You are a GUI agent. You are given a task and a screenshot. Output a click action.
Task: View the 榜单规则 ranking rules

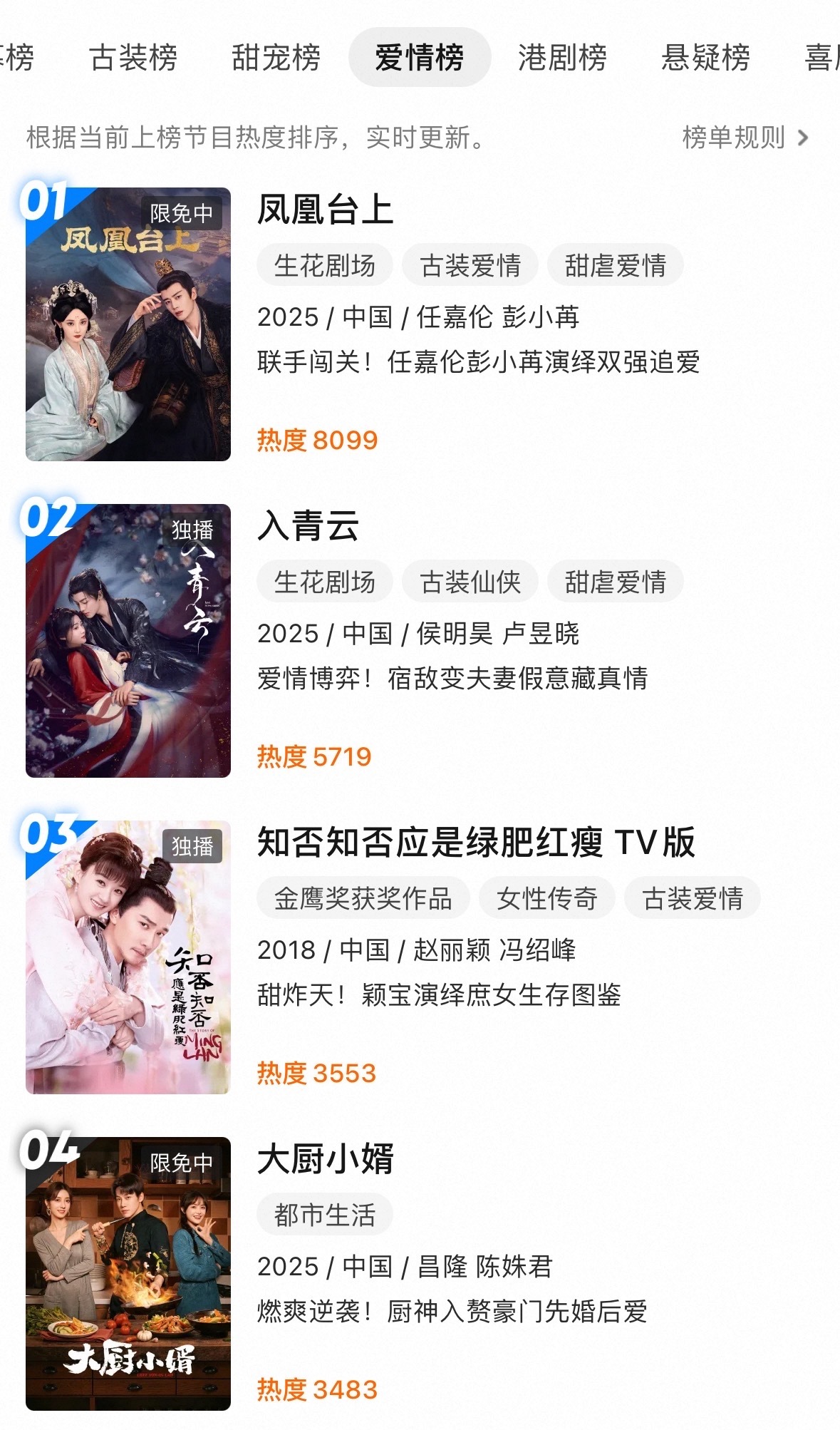(x=744, y=137)
